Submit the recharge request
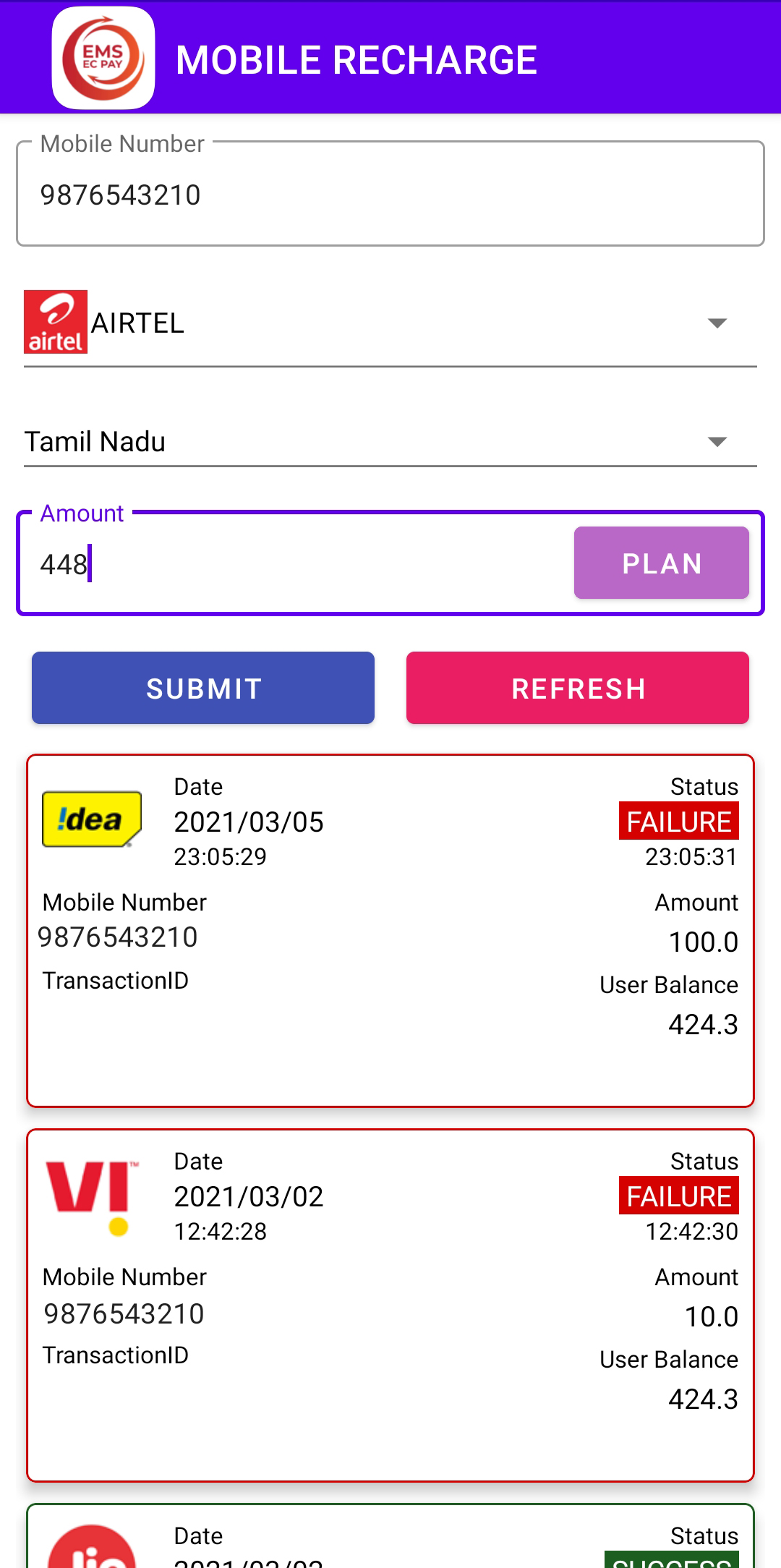The height and width of the screenshot is (1568, 781). (203, 688)
